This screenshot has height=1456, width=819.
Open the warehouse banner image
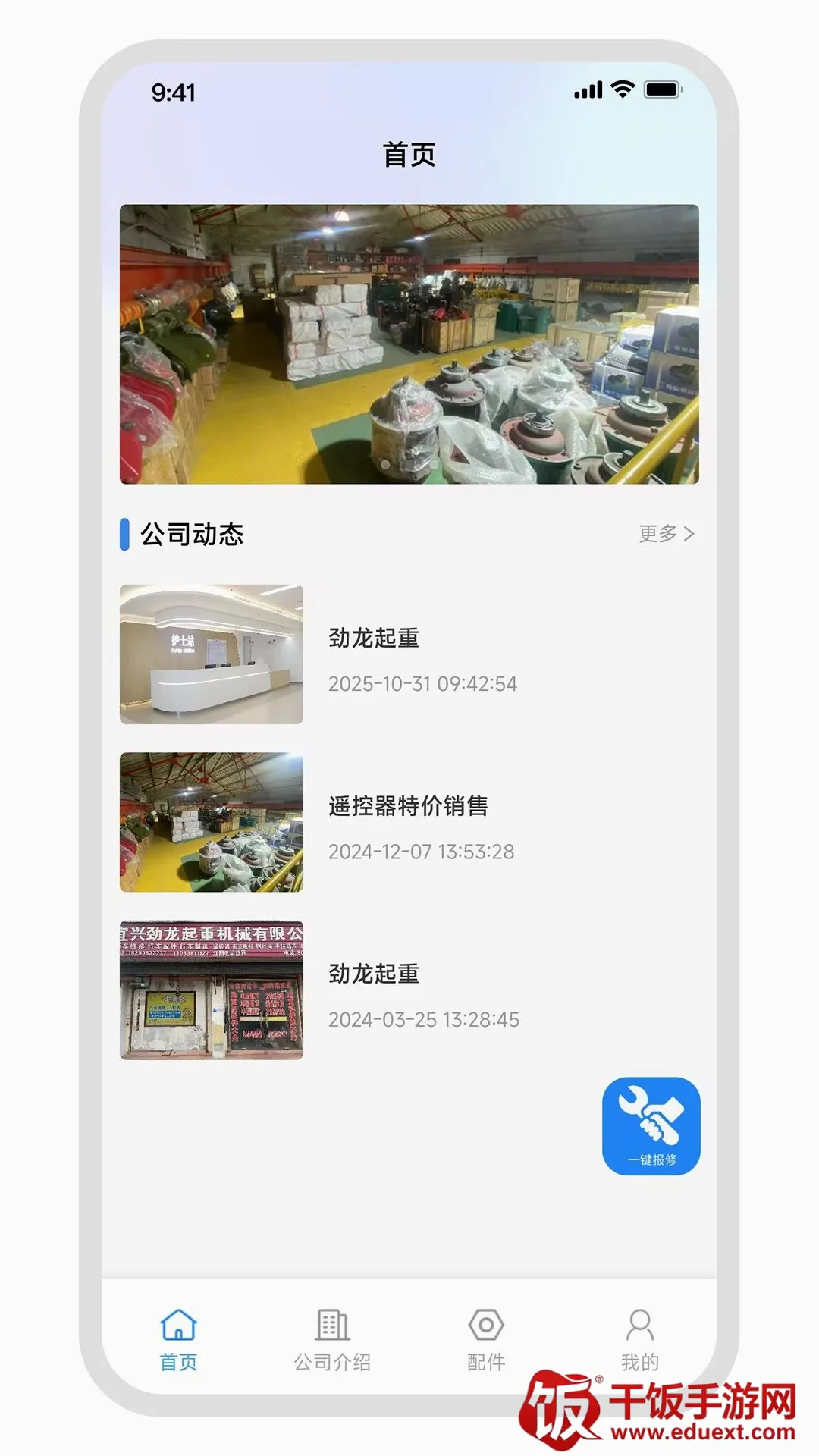pyautogui.click(x=409, y=344)
